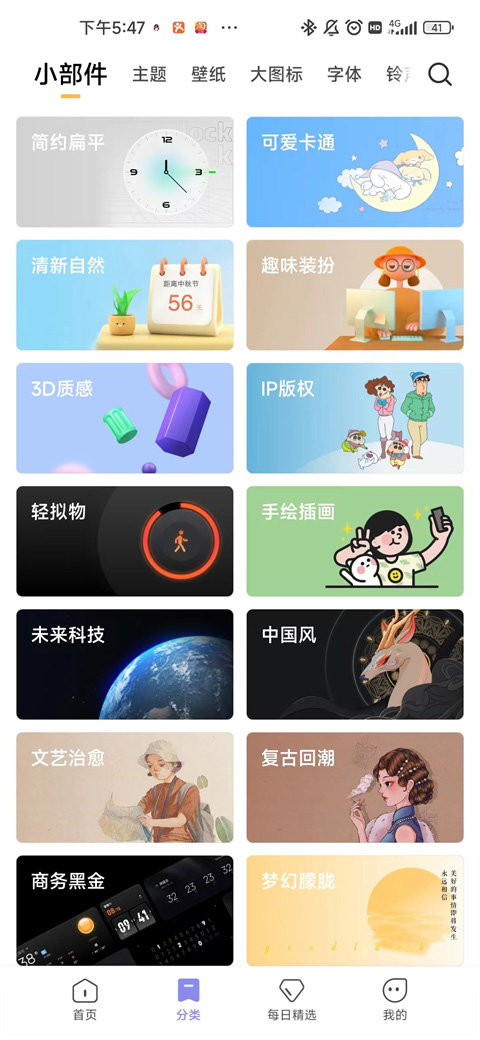Open the 简约扁平 widget category
This screenshot has width=480, height=1040.
(x=125, y=172)
